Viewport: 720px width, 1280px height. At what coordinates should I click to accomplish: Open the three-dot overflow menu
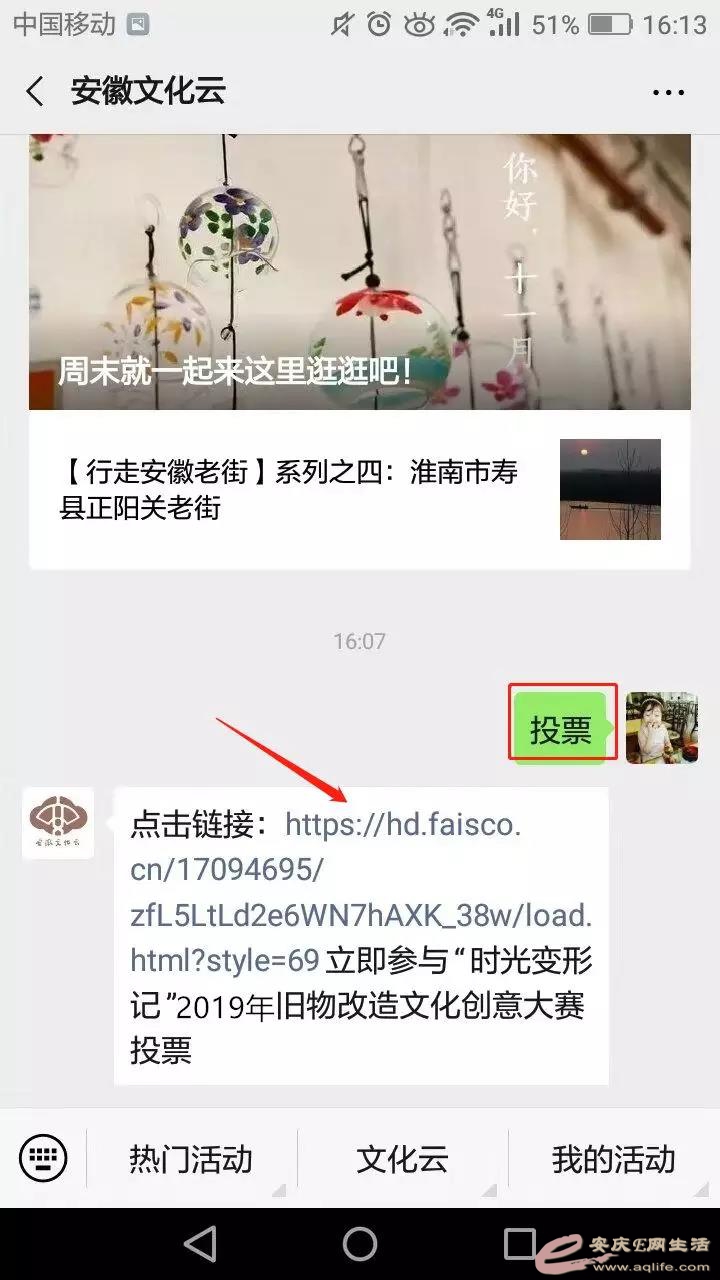pos(668,92)
